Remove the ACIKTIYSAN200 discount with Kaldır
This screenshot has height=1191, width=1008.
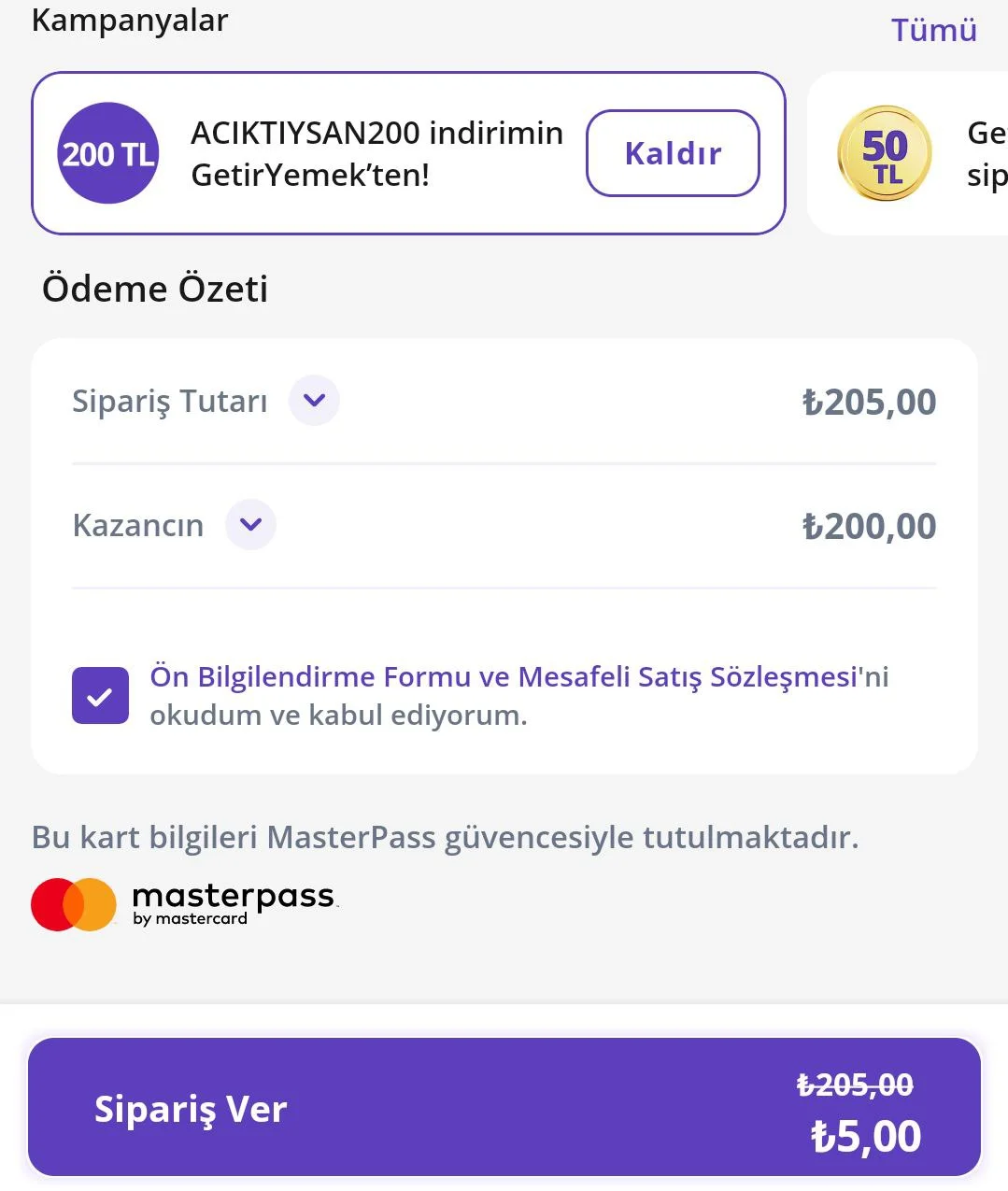pos(673,153)
